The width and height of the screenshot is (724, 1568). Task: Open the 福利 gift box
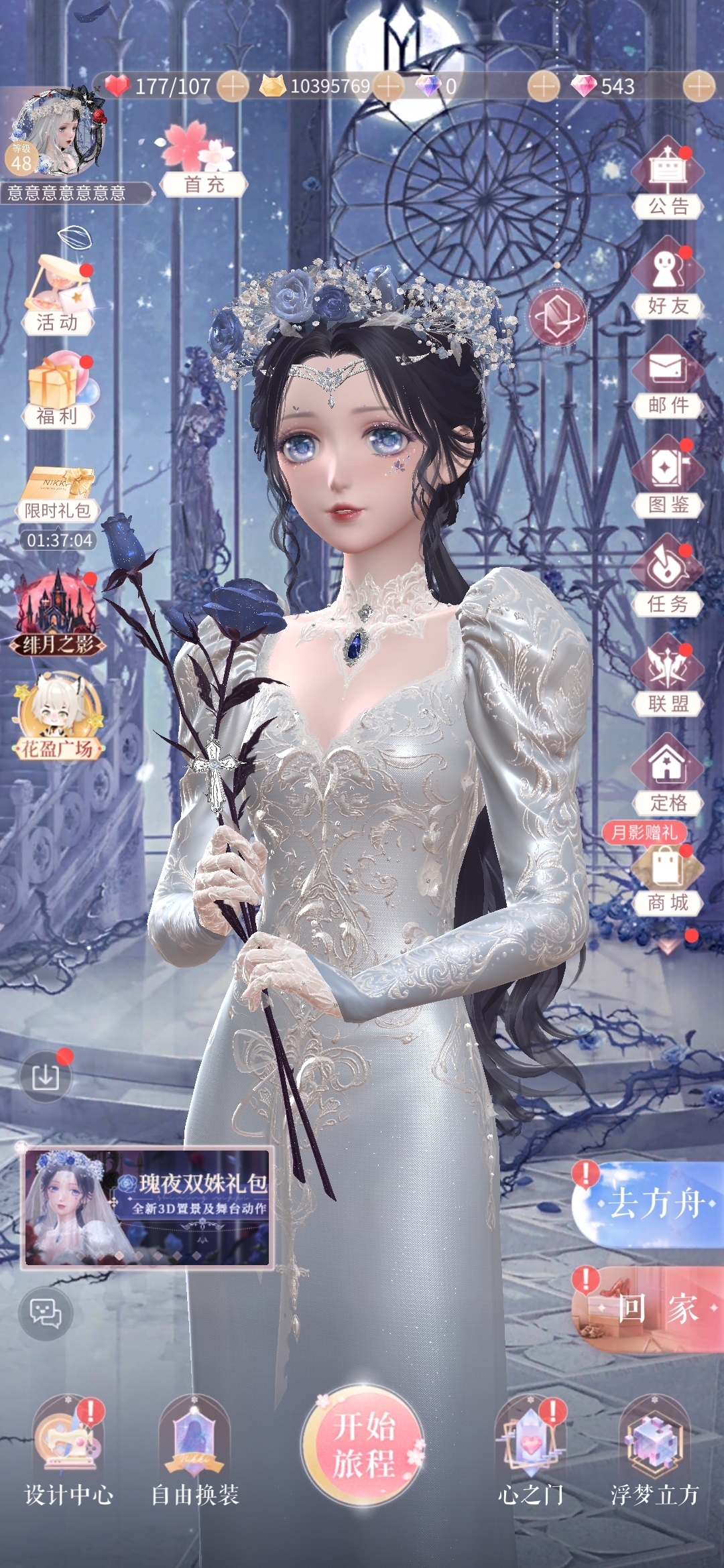click(x=58, y=389)
